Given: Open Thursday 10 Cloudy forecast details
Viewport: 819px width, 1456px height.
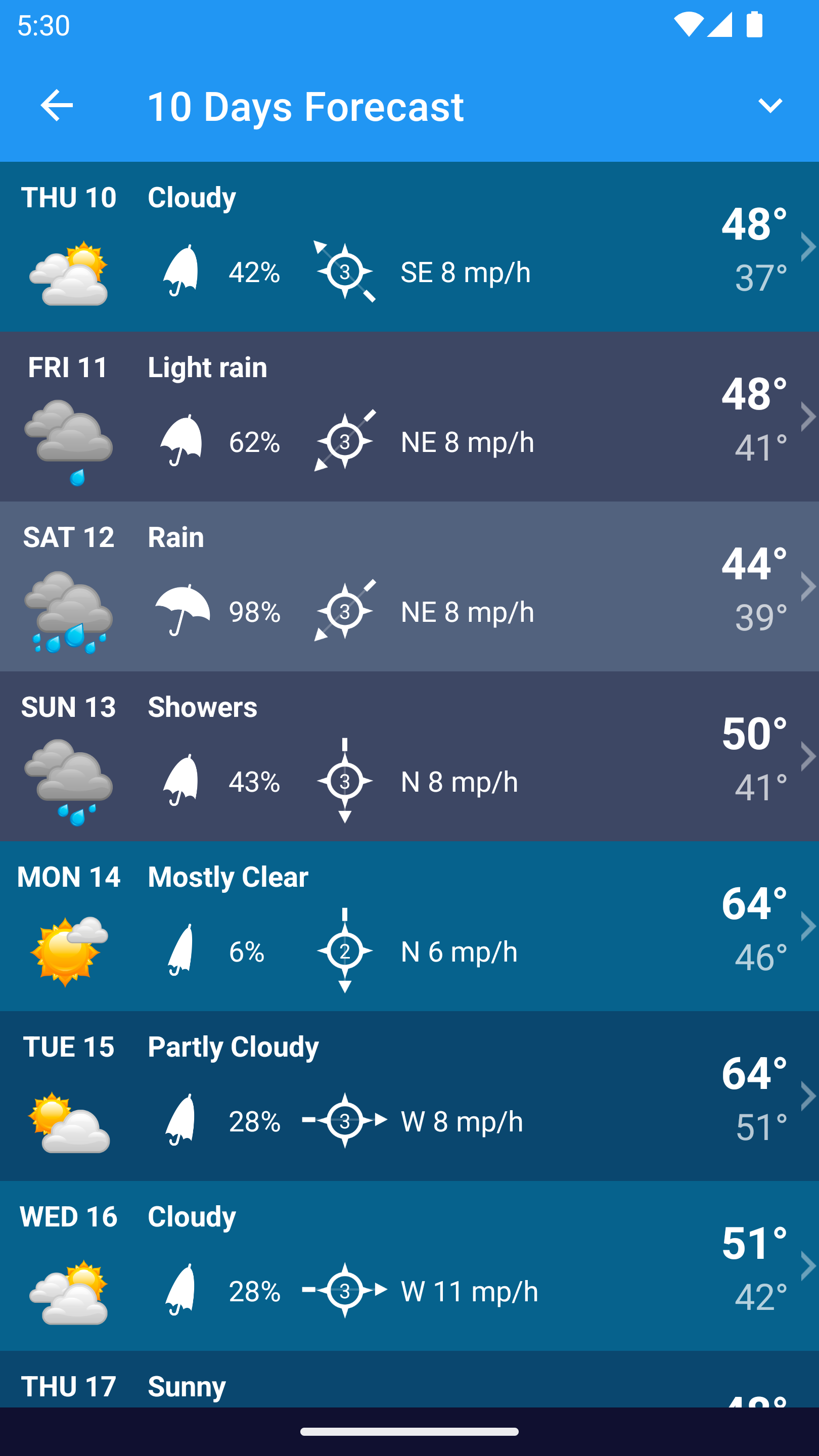Looking at the screenshot, I should [x=409, y=247].
